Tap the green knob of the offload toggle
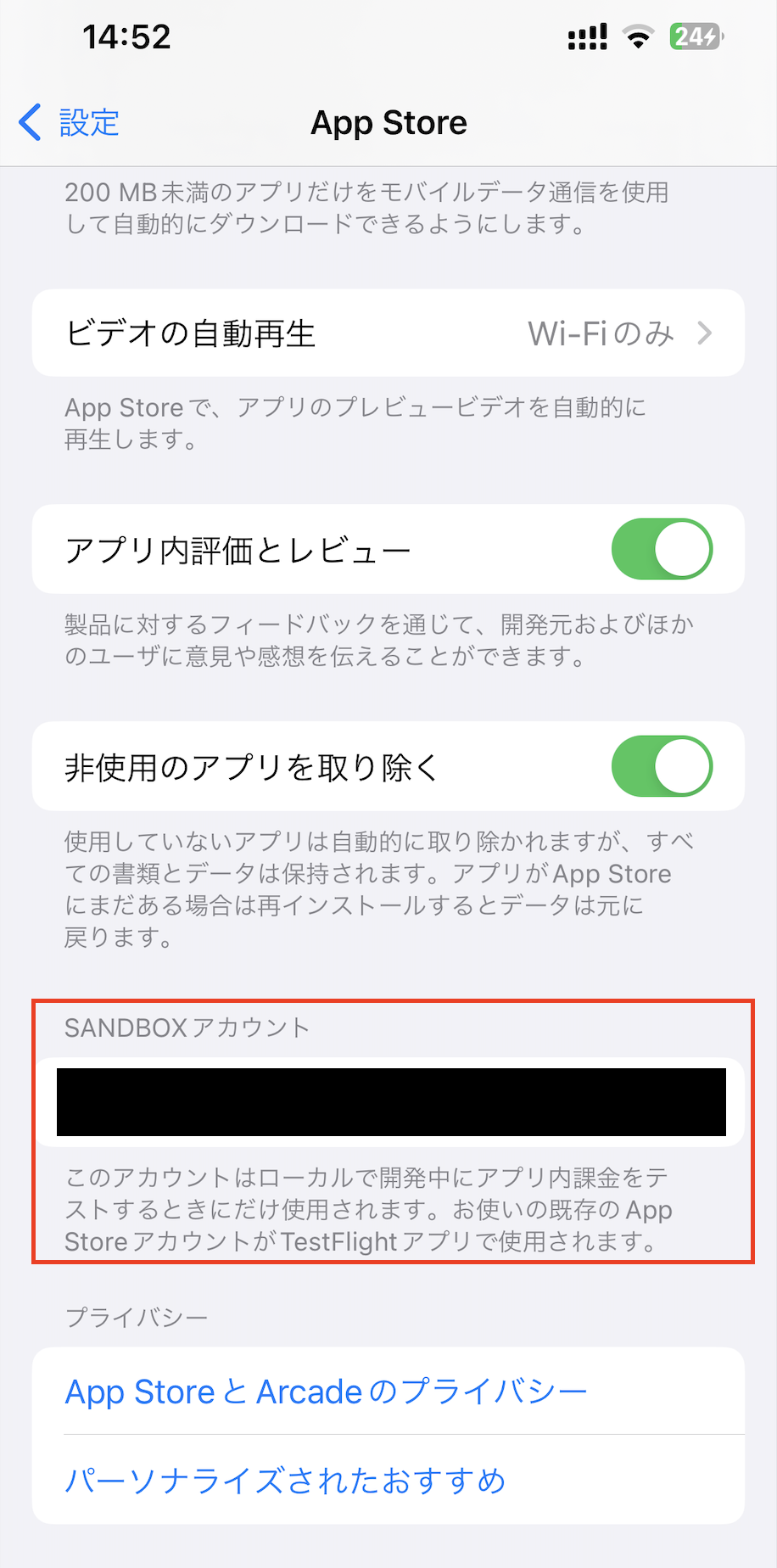The image size is (777, 1568). [x=684, y=765]
